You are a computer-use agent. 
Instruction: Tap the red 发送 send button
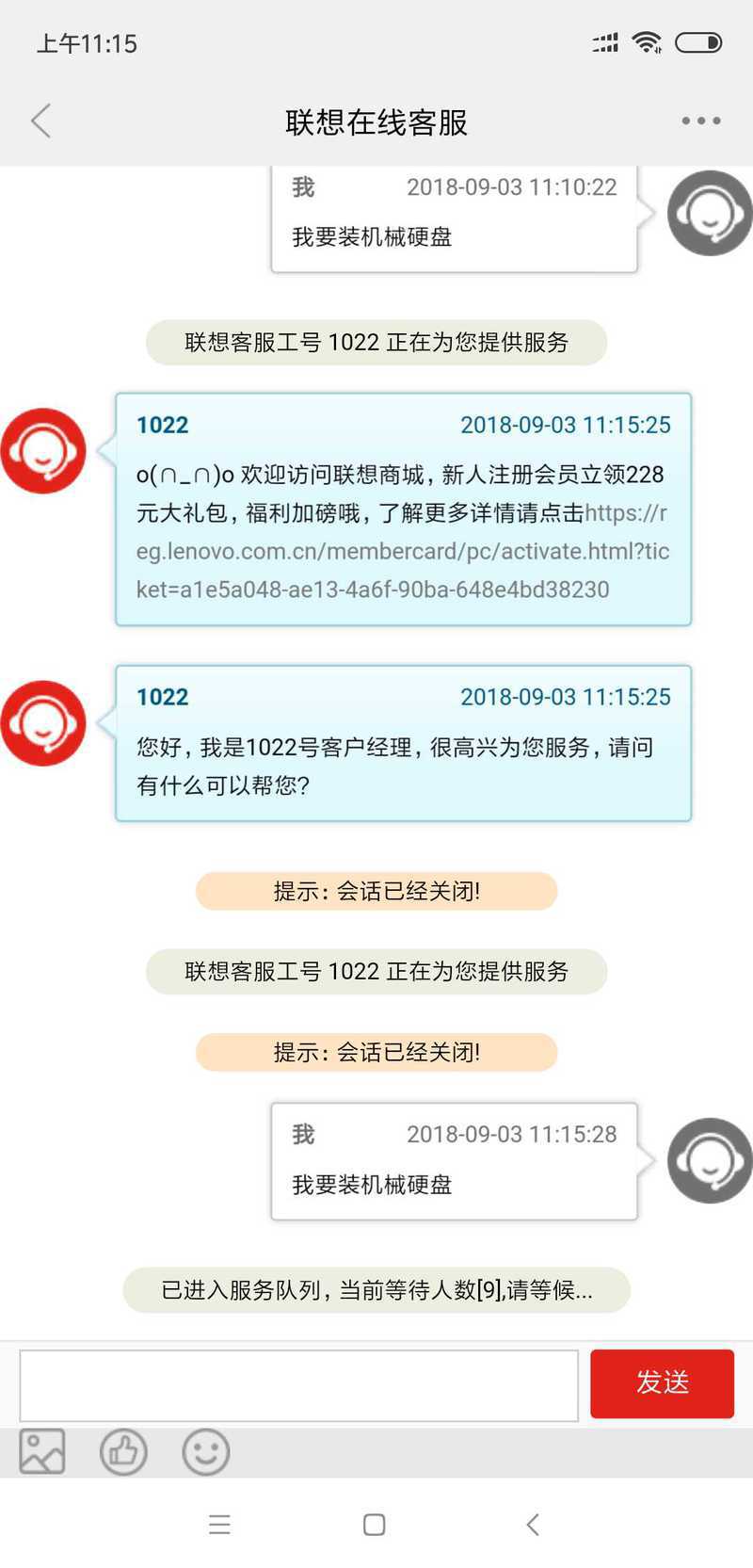click(662, 1383)
